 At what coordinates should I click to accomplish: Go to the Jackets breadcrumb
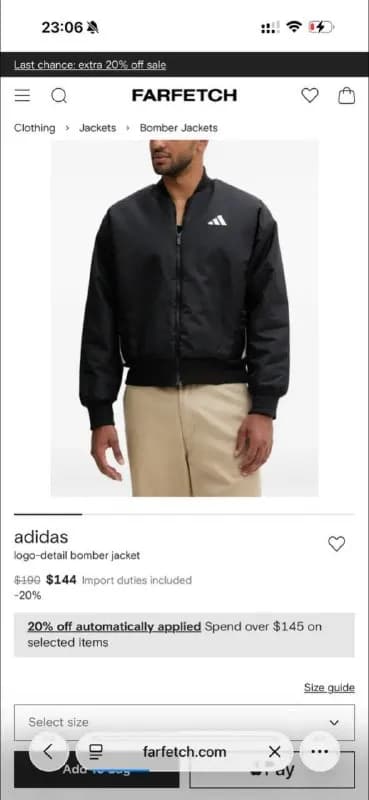(x=97, y=128)
